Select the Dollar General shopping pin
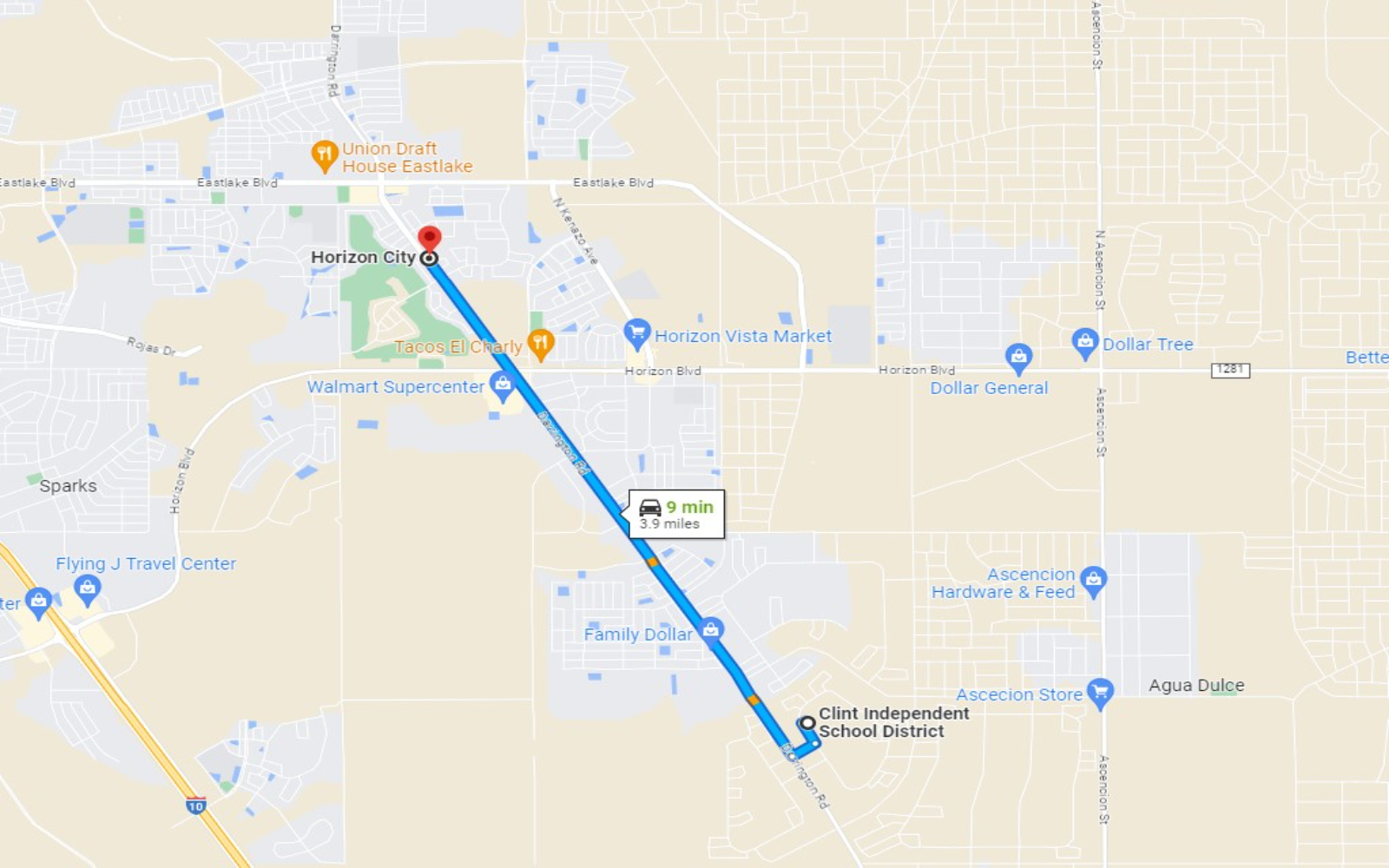The height and width of the screenshot is (868, 1389). click(x=1018, y=357)
